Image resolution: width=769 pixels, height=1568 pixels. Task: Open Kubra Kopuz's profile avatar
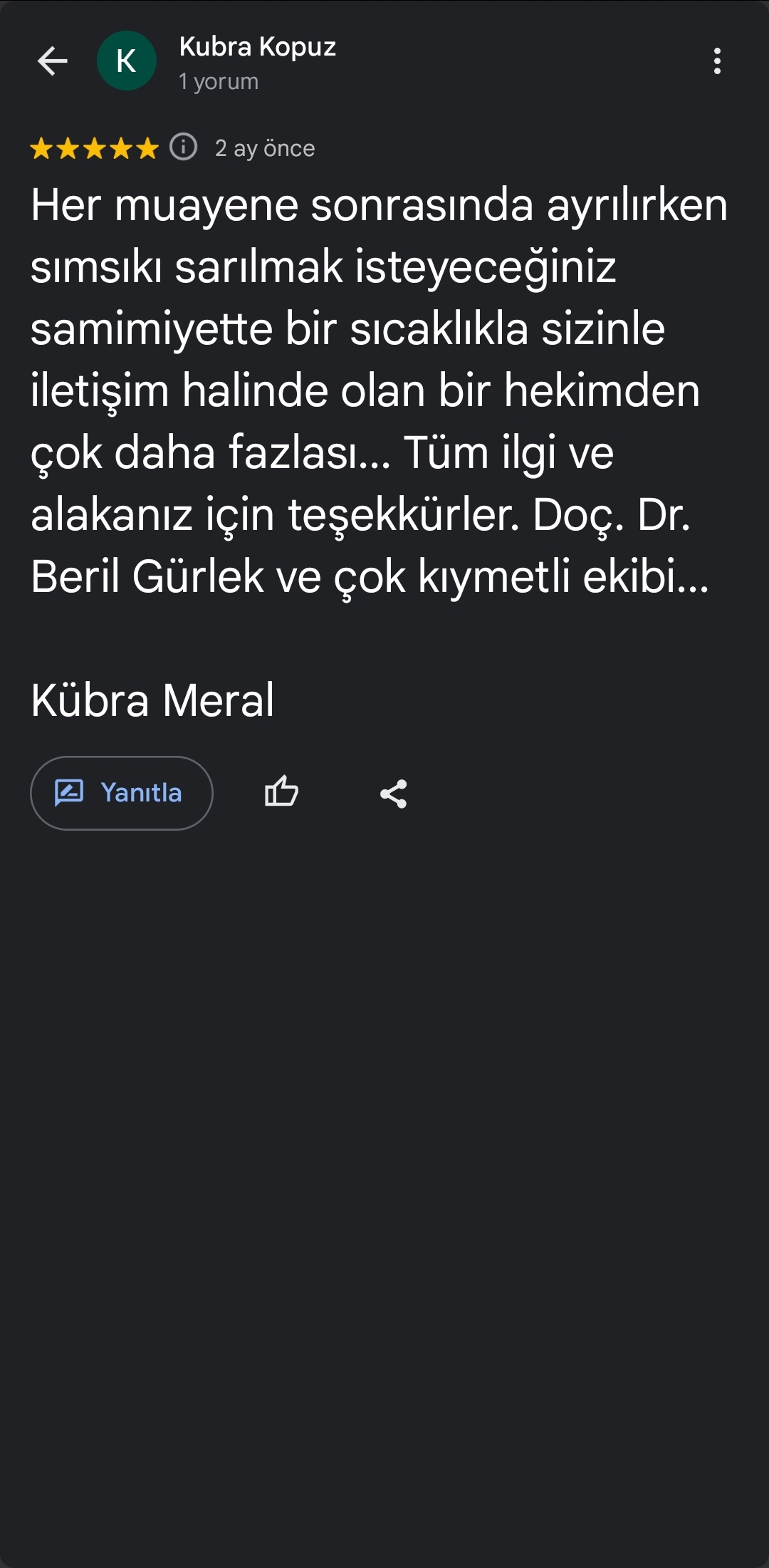(x=127, y=61)
